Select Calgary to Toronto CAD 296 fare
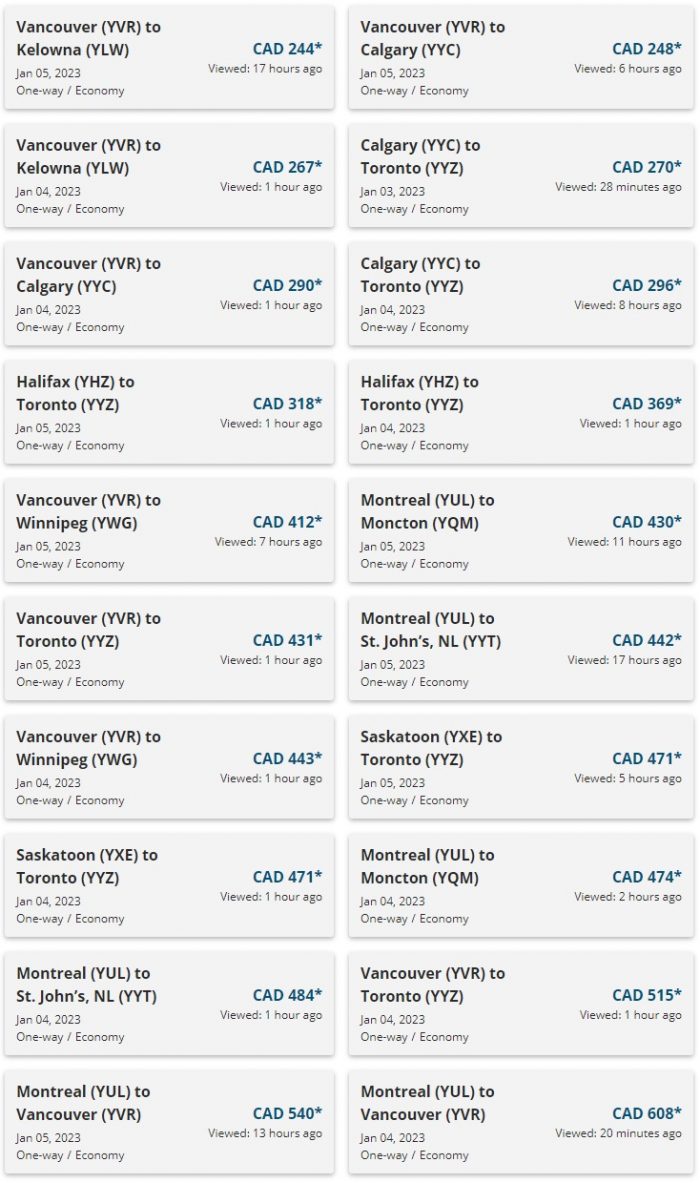 pos(520,294)
